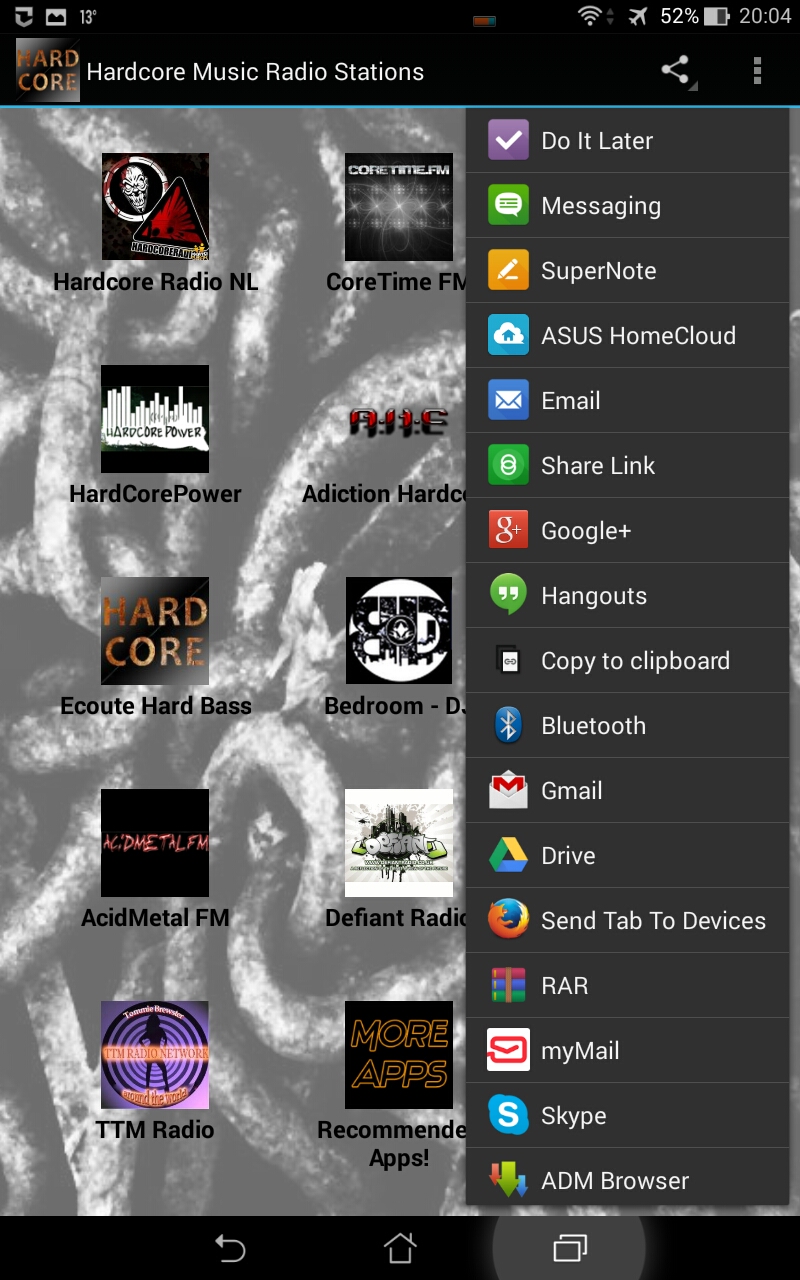Image resolution: width=800 pixels, height=1280 pixels.
Task: Share via Bluetooth
Action: [627, 726]
